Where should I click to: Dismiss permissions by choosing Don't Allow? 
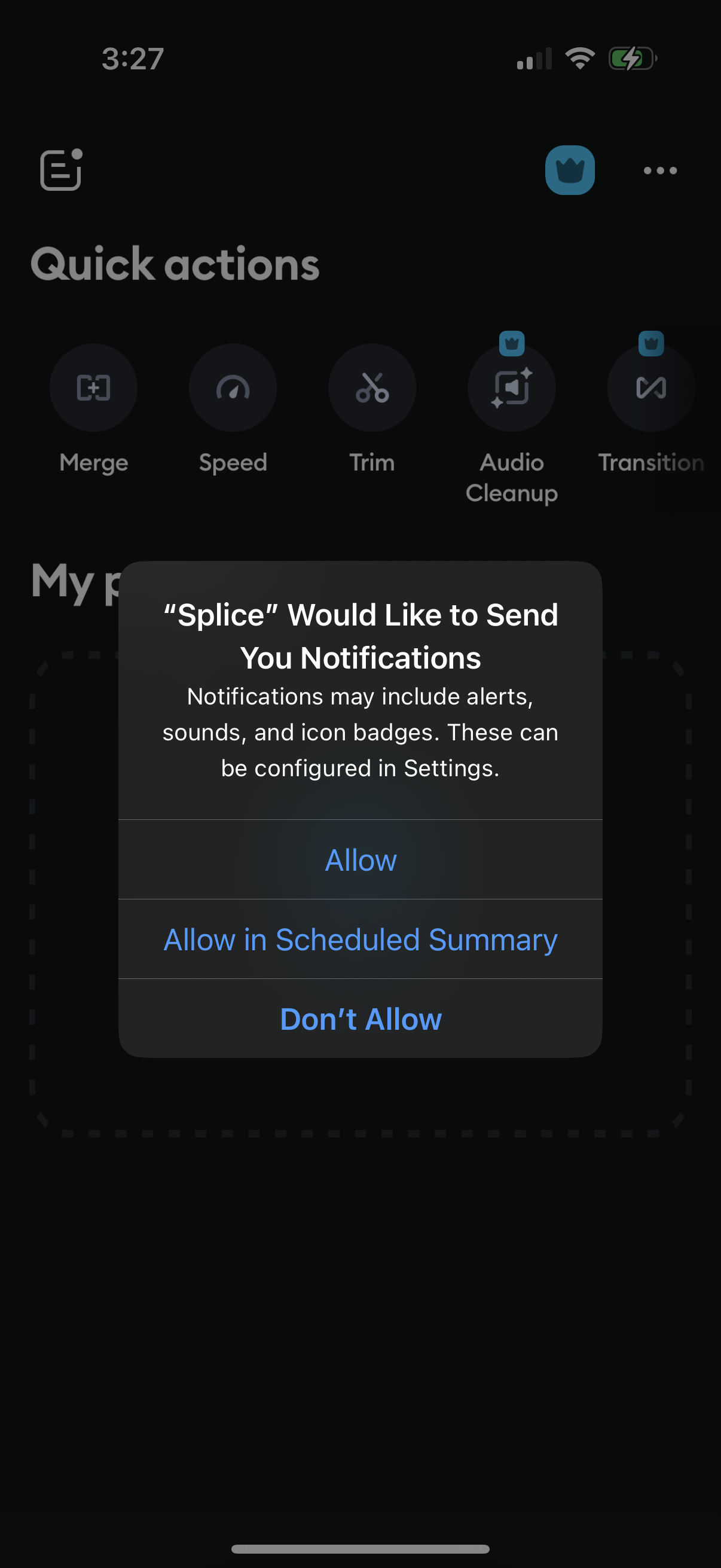point(360,1018)
